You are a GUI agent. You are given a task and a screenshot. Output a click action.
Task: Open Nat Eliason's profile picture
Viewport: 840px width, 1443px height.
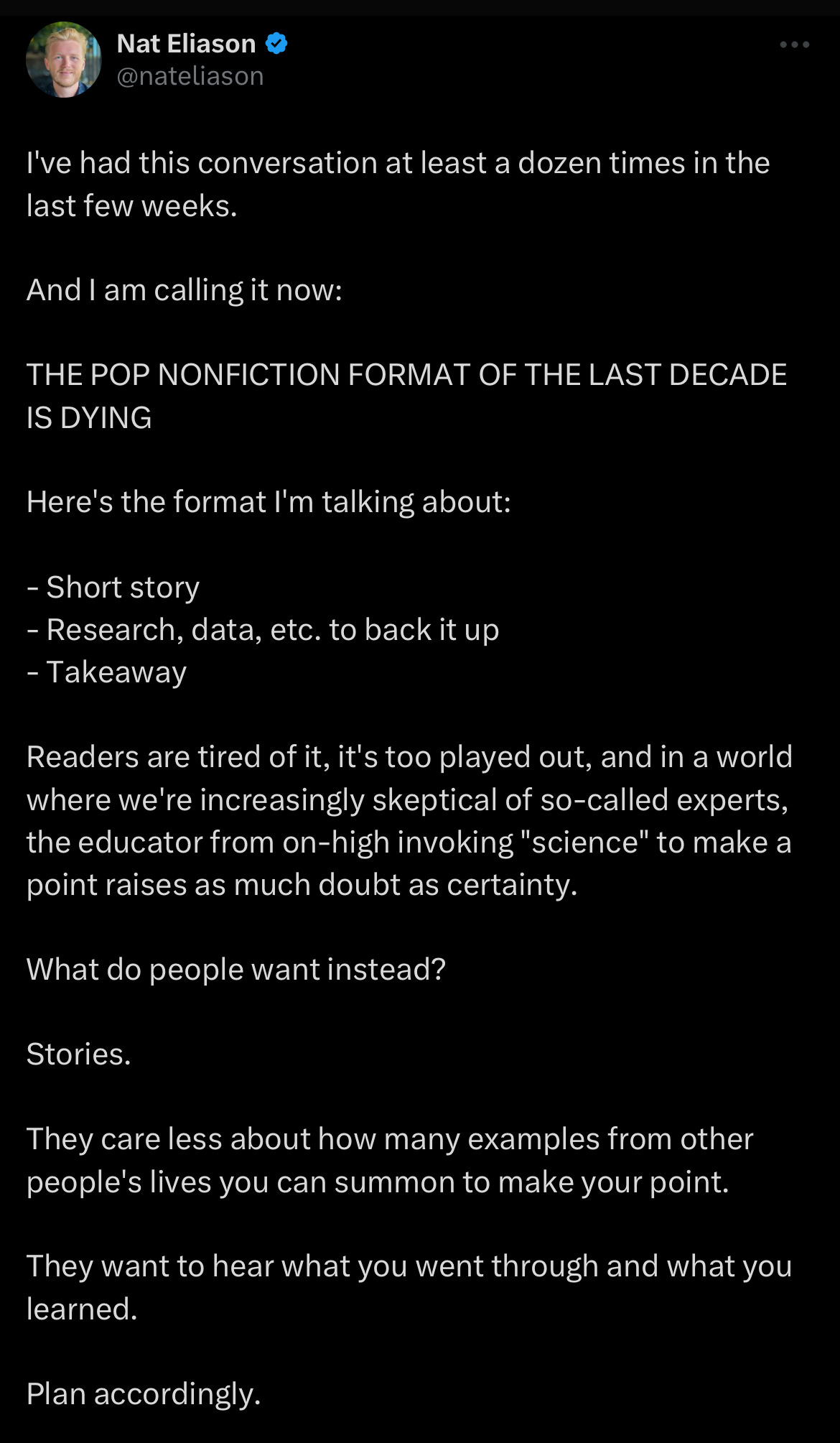tap(64, 60)
